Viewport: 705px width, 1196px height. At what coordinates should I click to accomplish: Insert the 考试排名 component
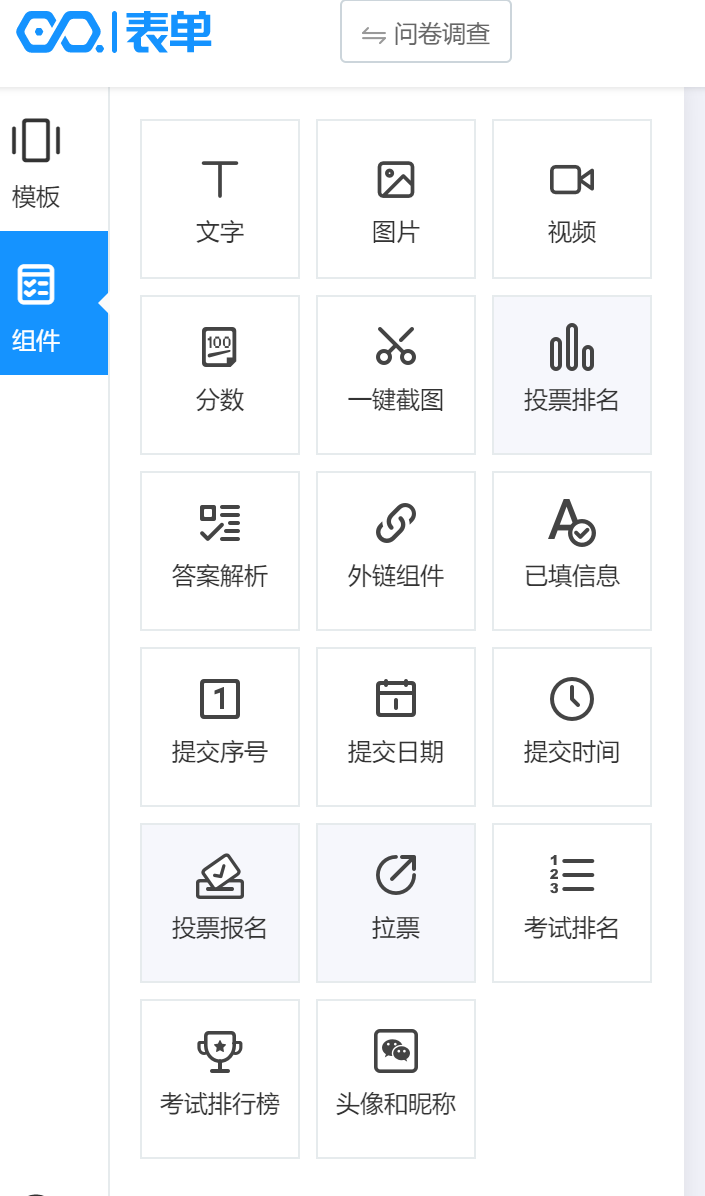pyautogui.click(x=571, y=903)
